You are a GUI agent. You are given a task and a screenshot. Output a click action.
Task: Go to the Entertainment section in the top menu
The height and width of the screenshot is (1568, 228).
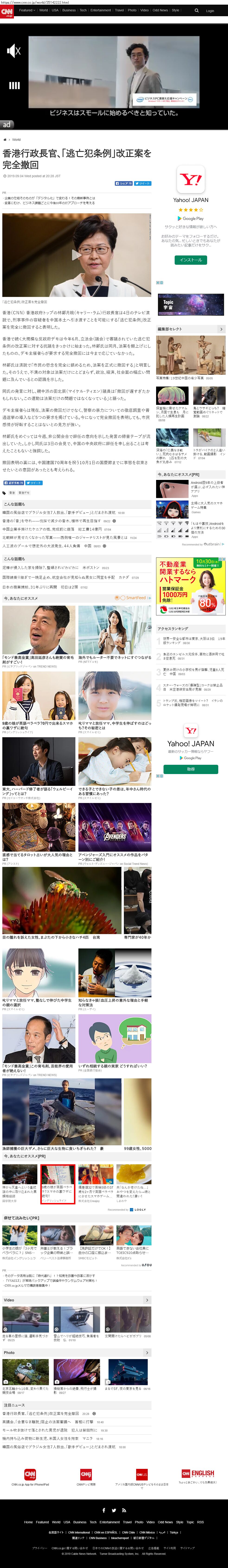click(x=101, y=10)
